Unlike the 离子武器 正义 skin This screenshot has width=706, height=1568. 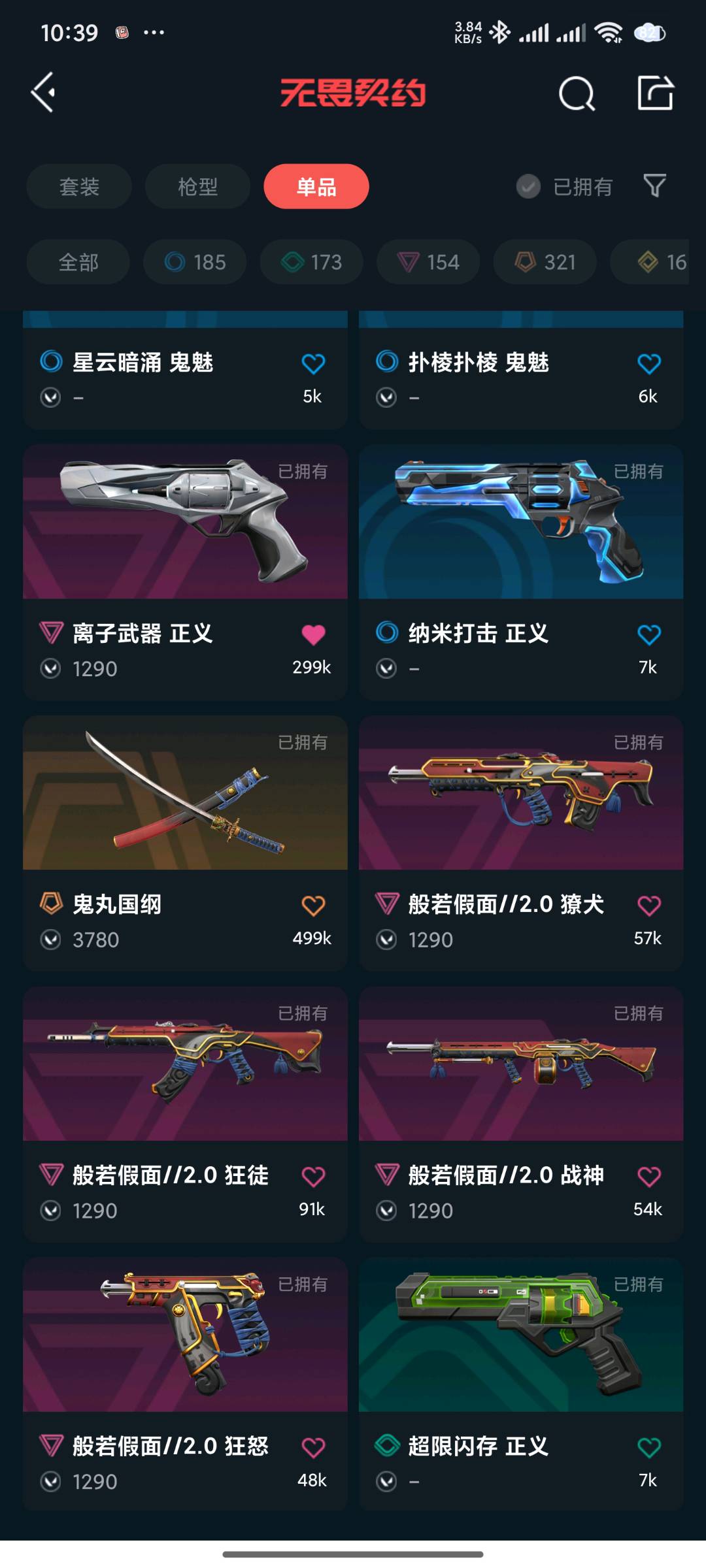[313, 634]
